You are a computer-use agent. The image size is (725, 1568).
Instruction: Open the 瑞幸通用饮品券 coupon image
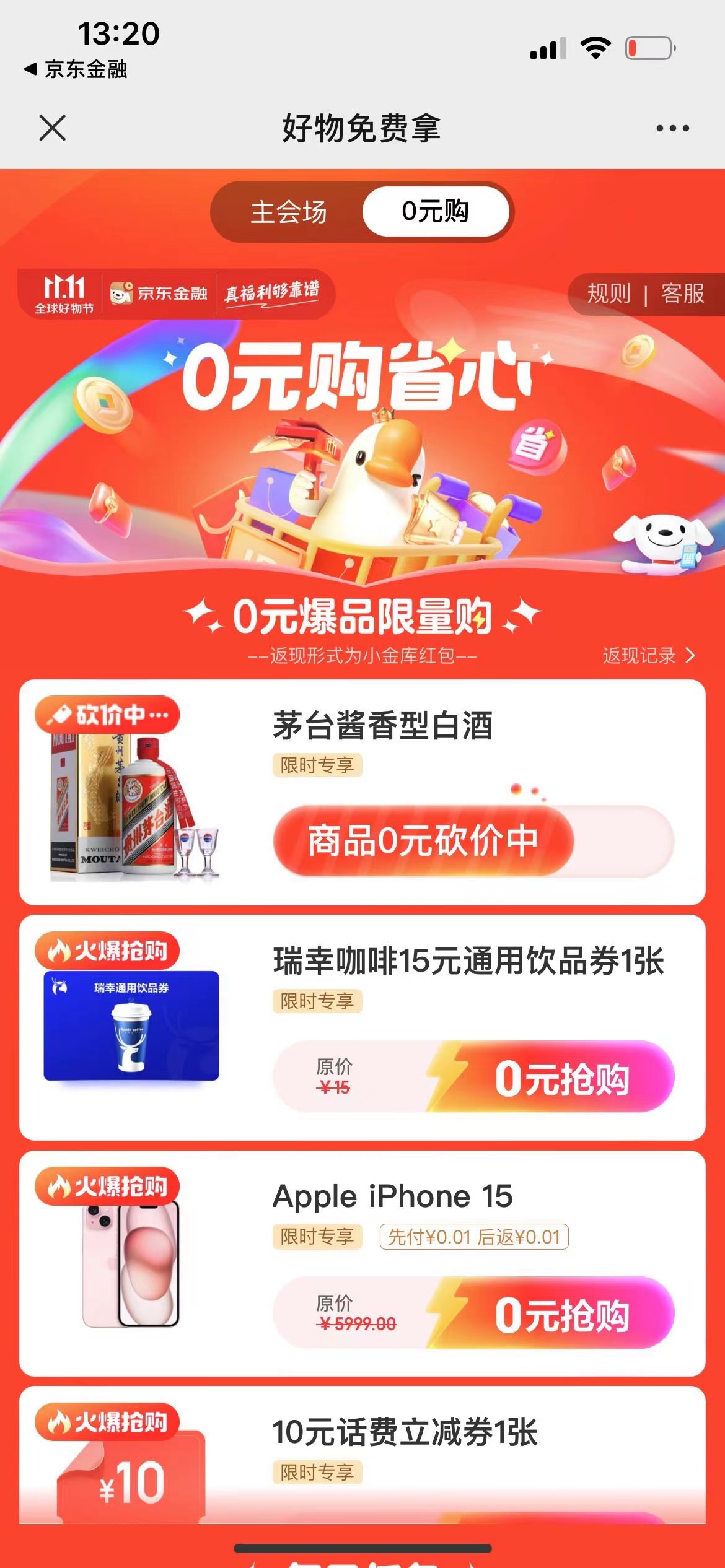131,1026
